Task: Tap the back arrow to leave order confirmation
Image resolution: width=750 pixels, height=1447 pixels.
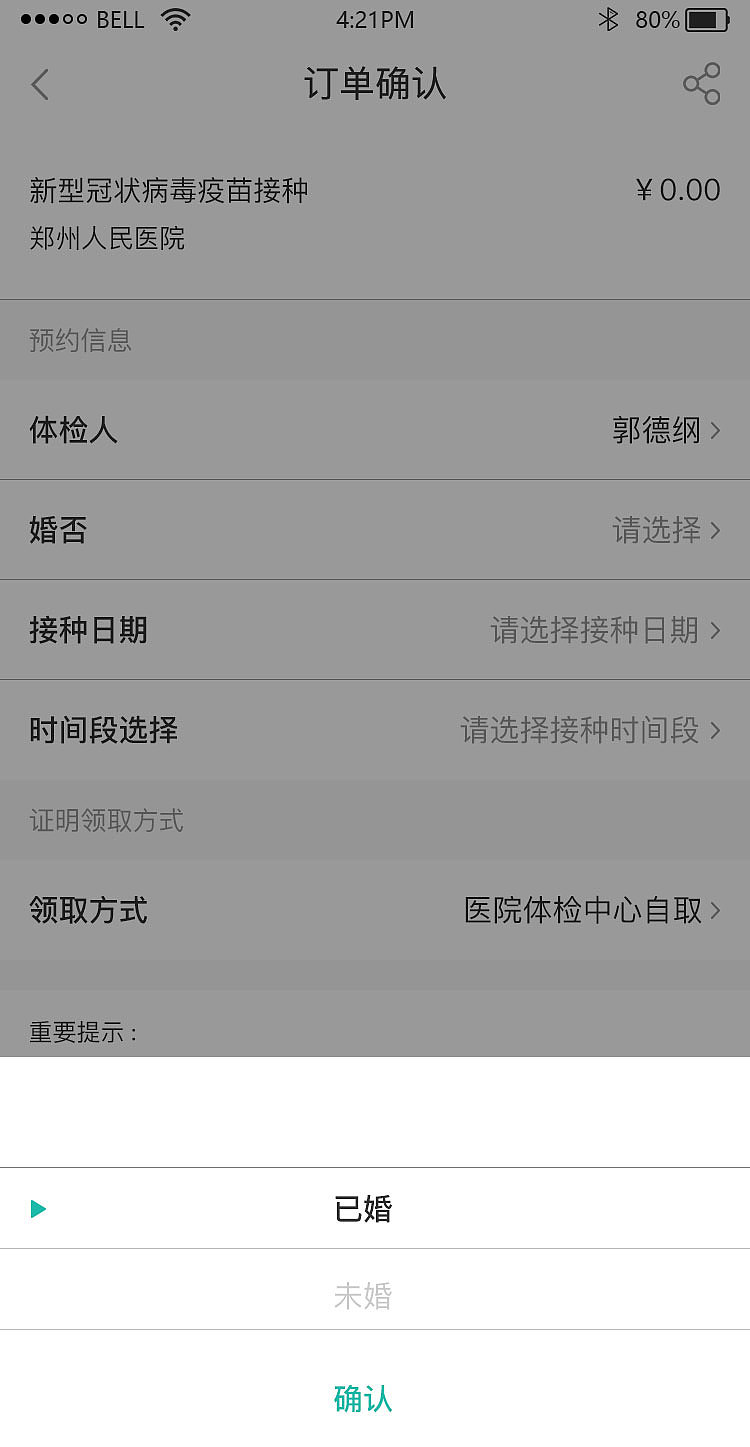Action: 40,85
